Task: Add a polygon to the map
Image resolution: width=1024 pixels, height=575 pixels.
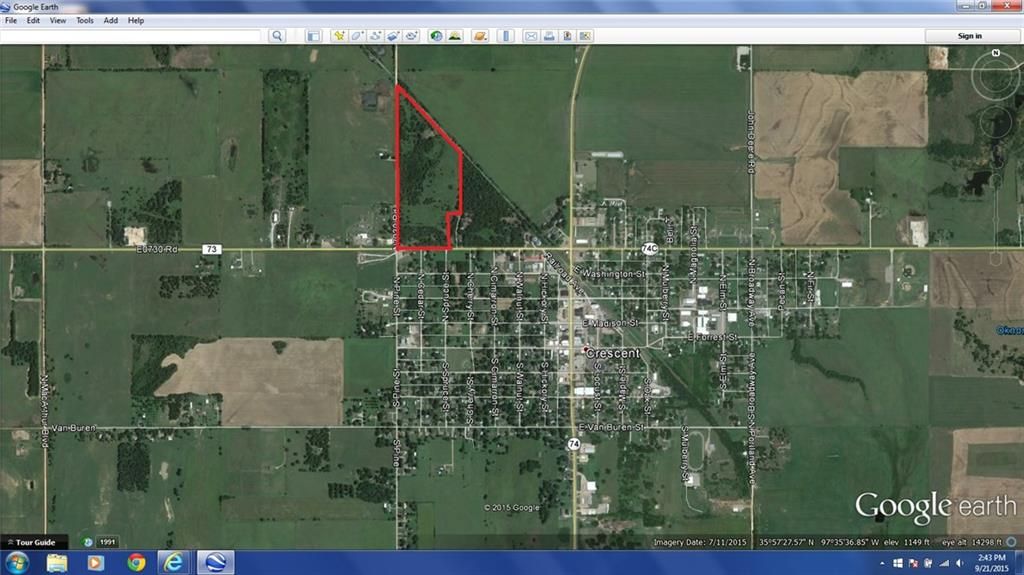Action: pos(357,36)
